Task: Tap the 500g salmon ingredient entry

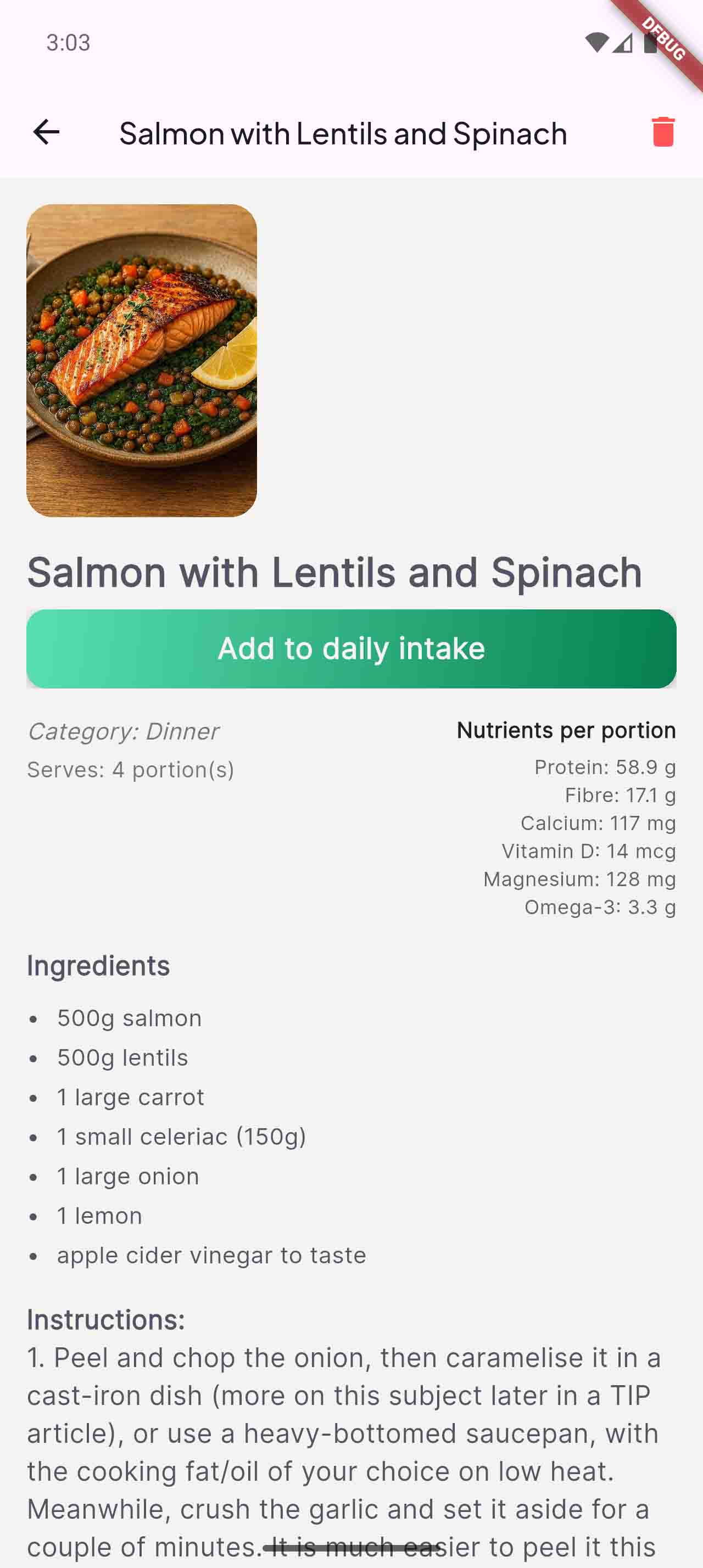Action: pos(129,1017)
